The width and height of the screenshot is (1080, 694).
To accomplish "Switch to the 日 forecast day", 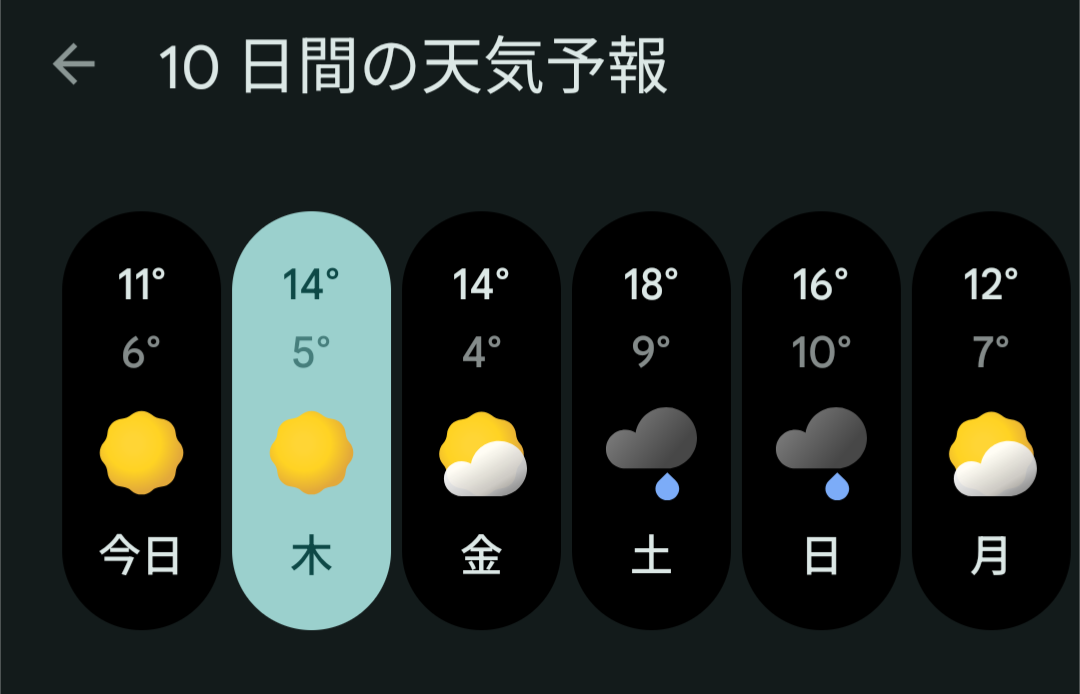I will tap(821, 420).
